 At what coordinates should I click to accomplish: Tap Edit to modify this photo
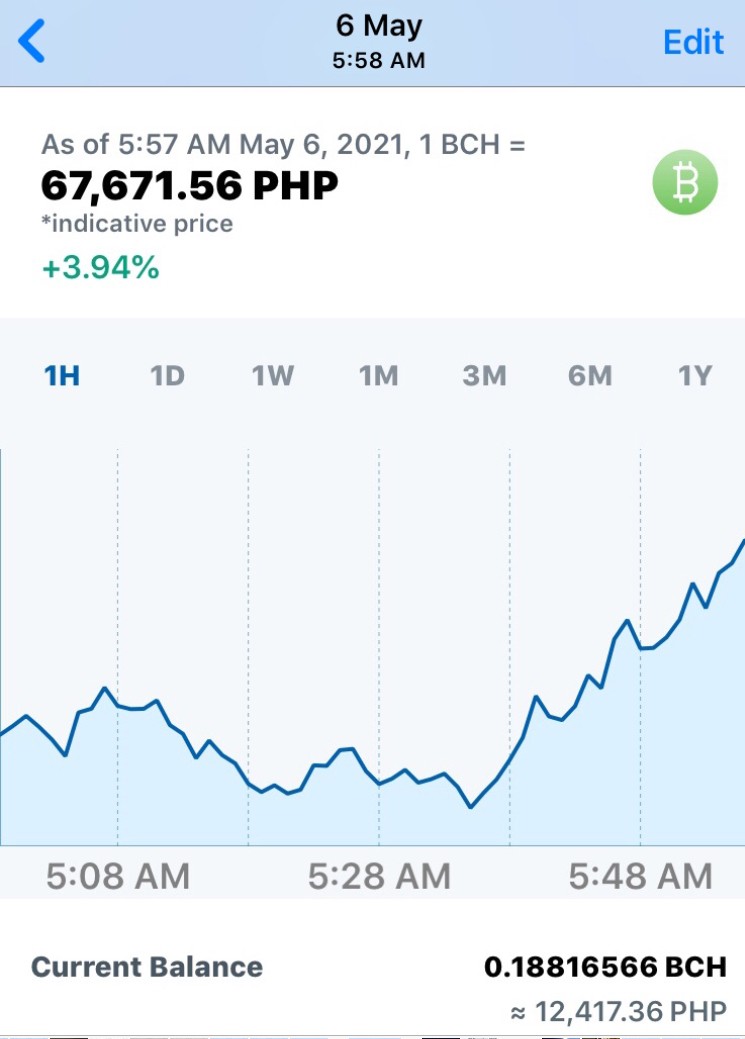(x=693, y=42)
